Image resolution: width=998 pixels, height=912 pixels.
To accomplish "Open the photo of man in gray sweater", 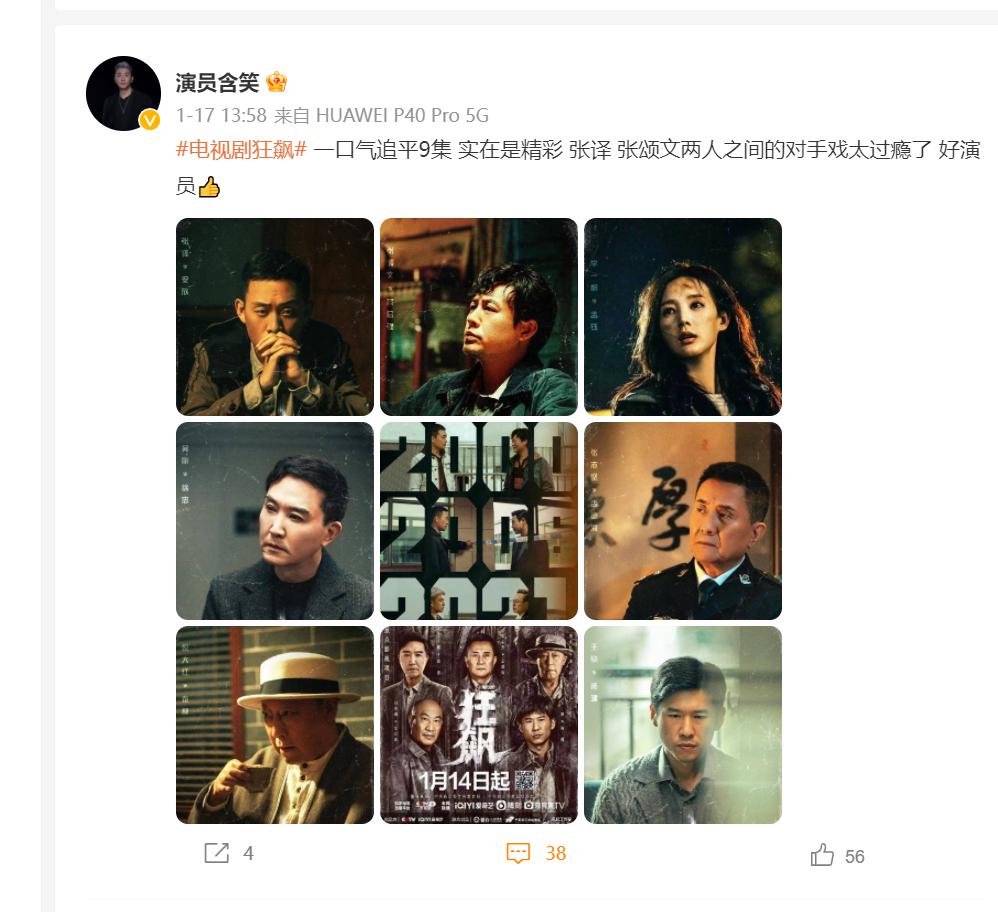I will [x=683, y=724].
